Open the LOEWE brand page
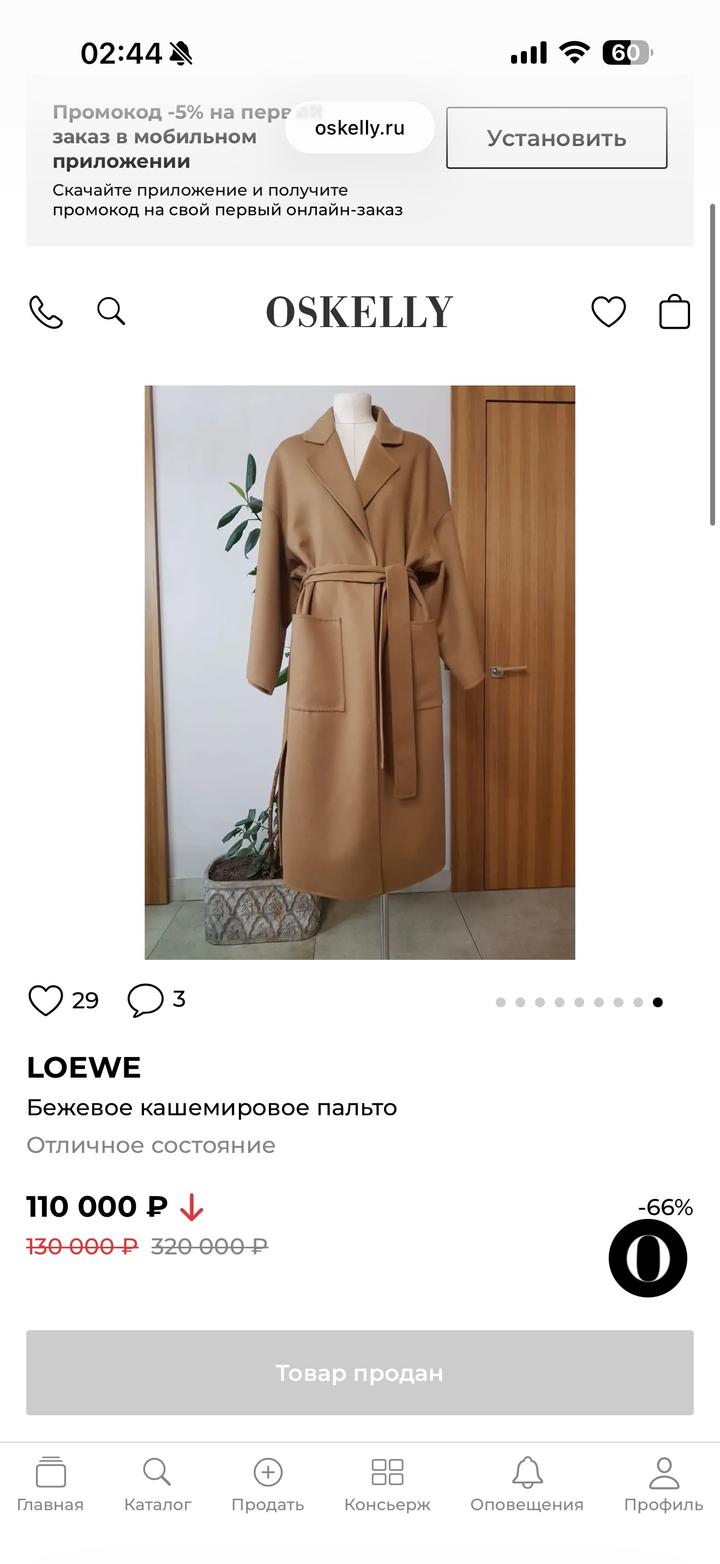 84,1068
